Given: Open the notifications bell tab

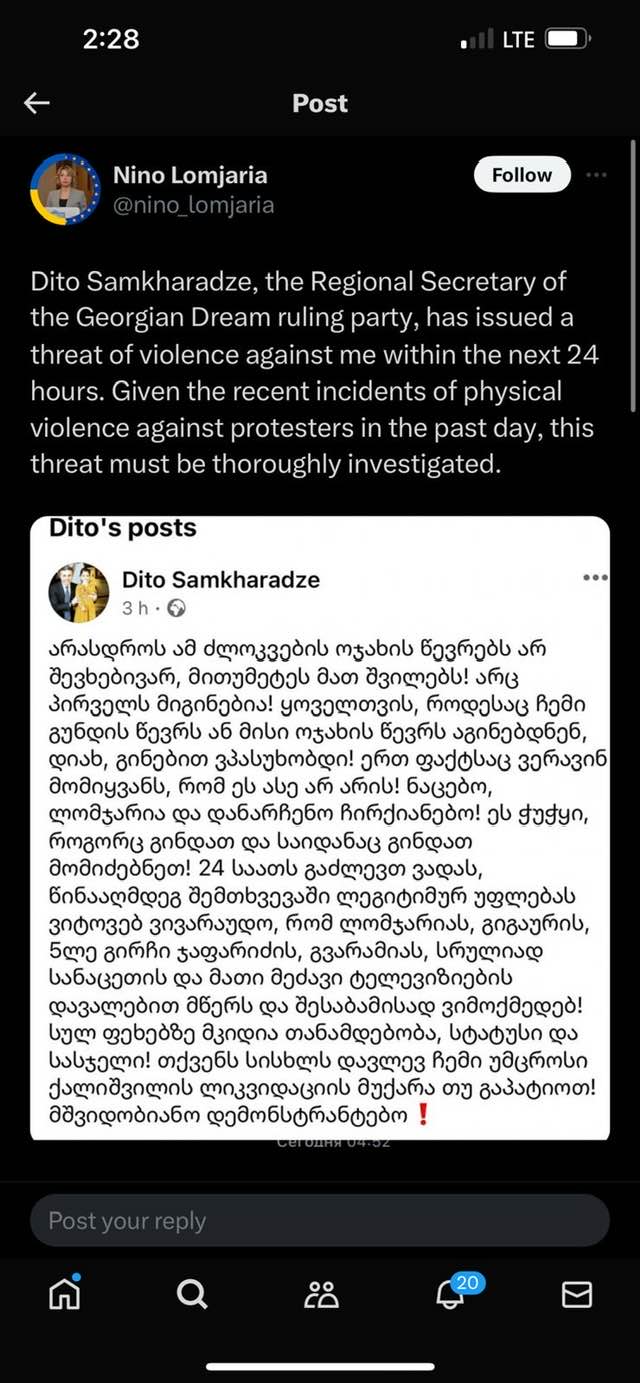Looking at the screenshot, I should point(450,1294).
